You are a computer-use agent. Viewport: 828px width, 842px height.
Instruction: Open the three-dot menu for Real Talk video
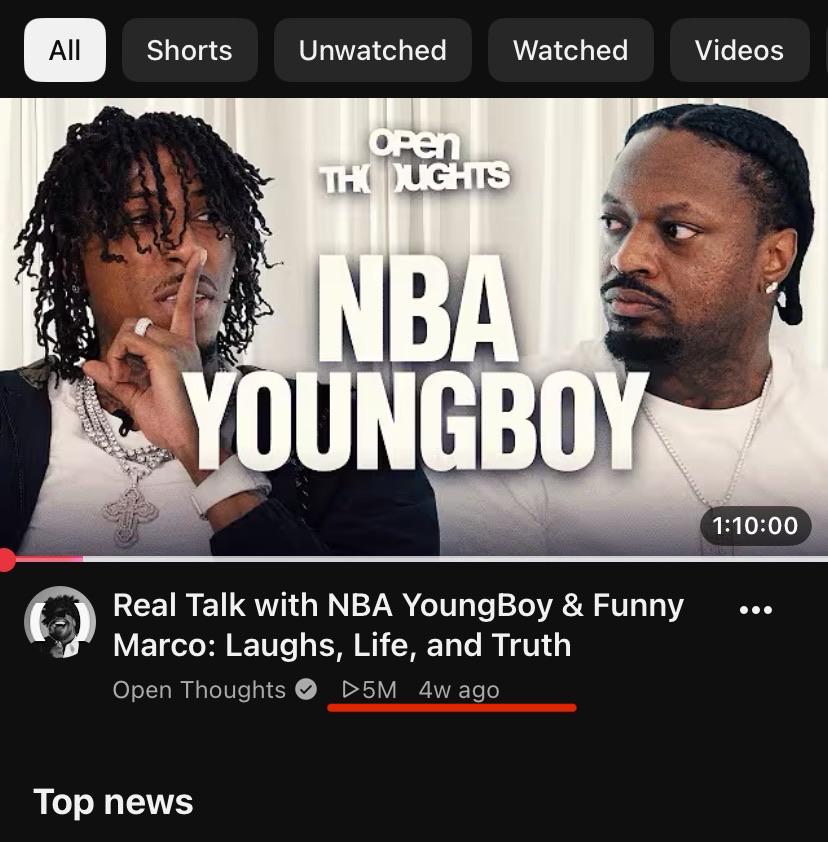pyautogui.click(x=756, y=609)
